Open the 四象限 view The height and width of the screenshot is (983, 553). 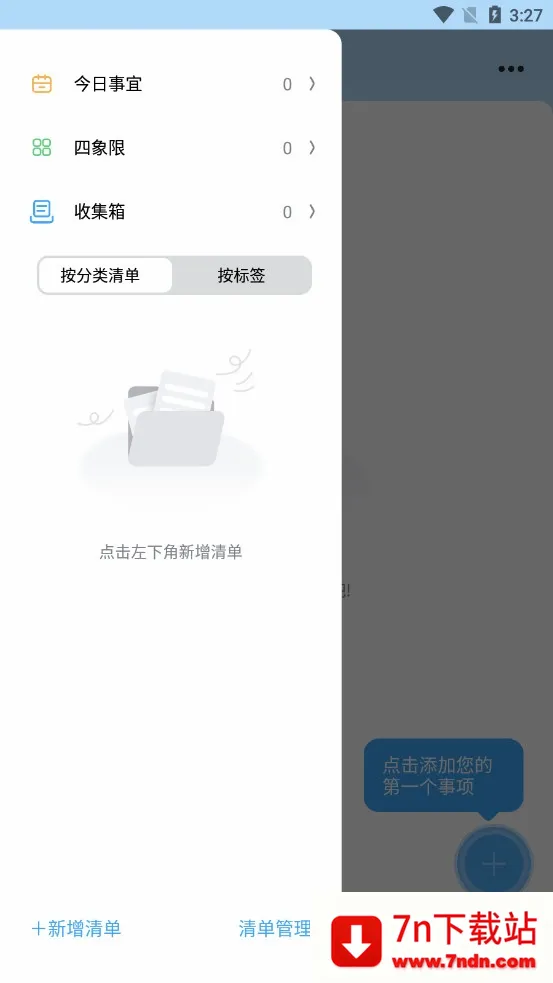click(x=171, y=148)
